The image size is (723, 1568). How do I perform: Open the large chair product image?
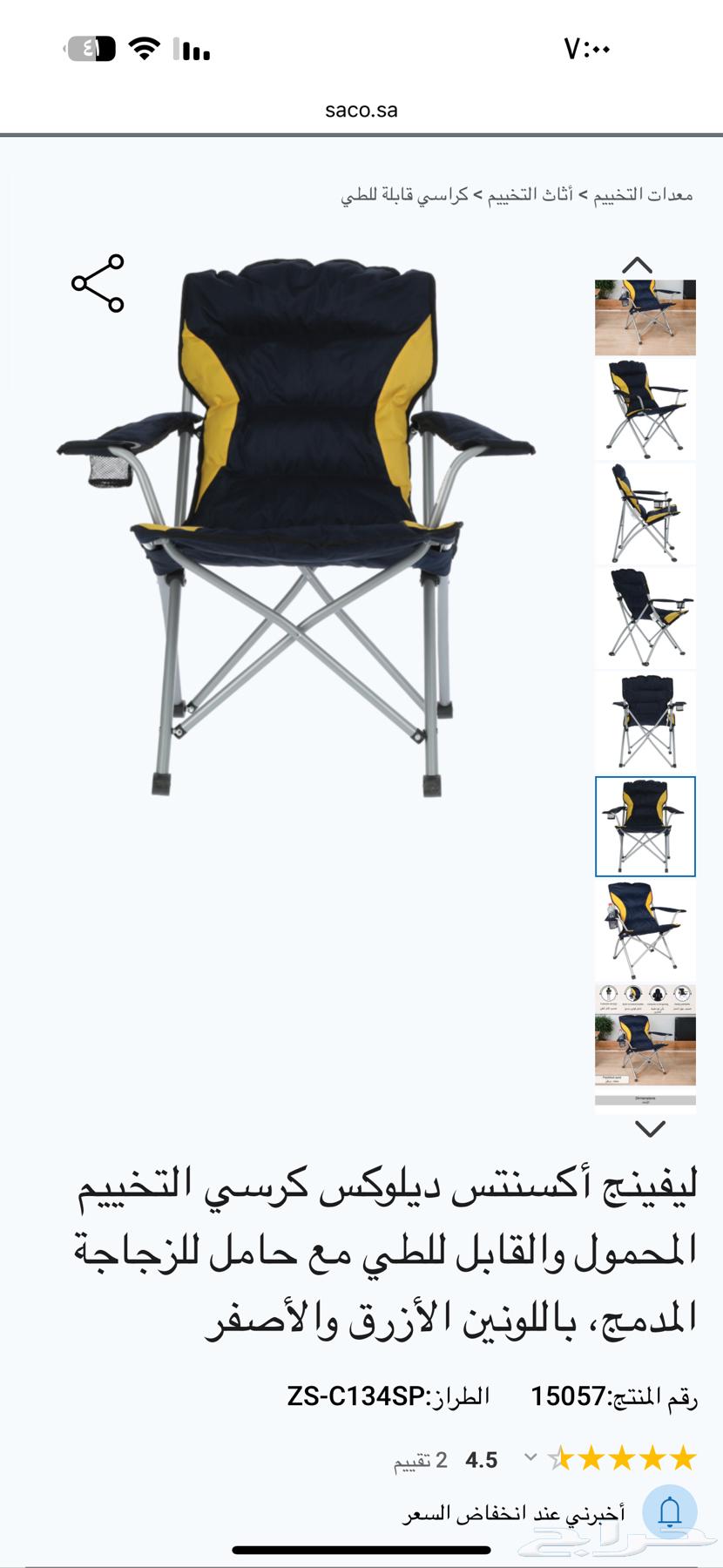click(296, 531)
